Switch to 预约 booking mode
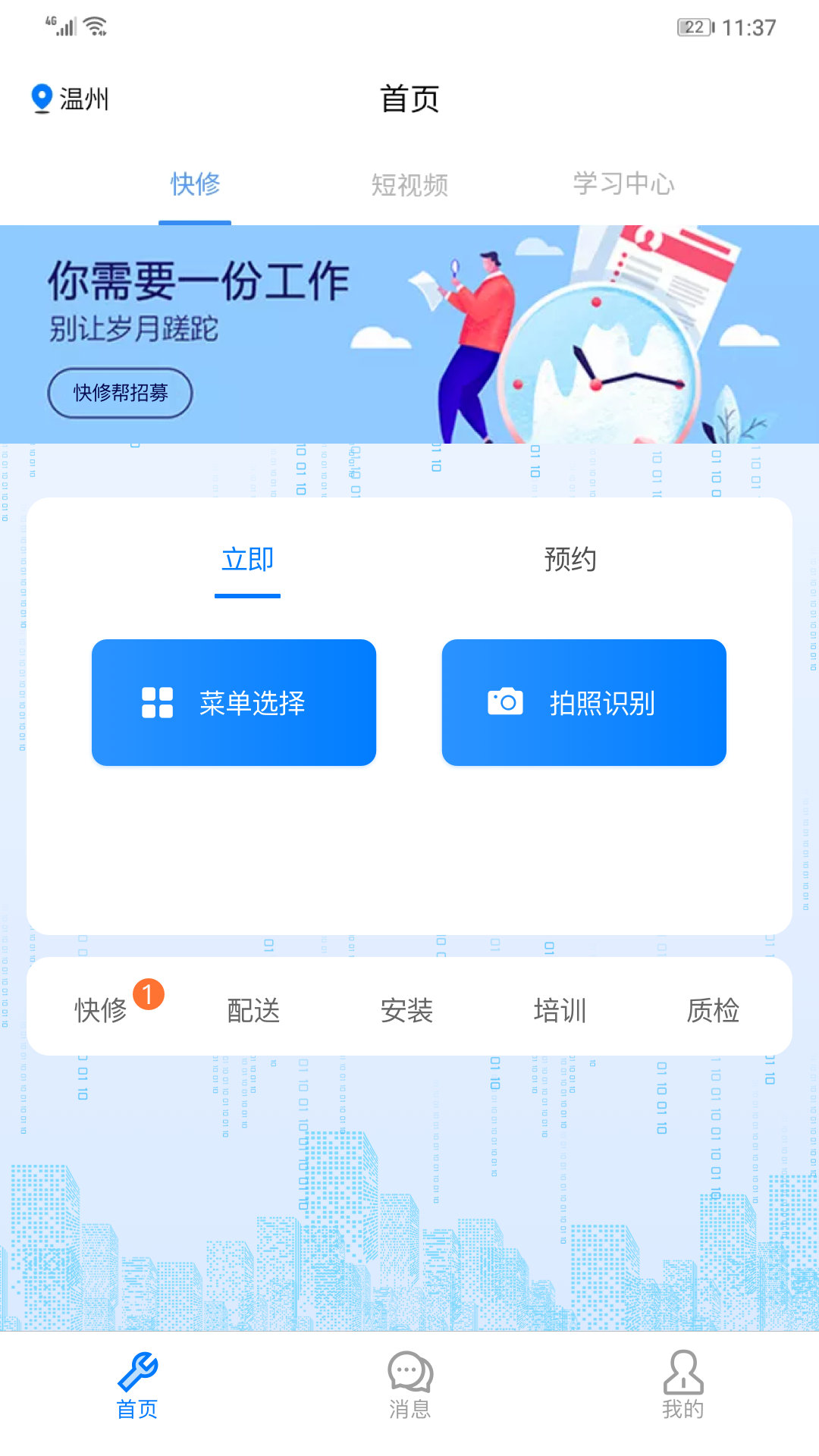 570,560
